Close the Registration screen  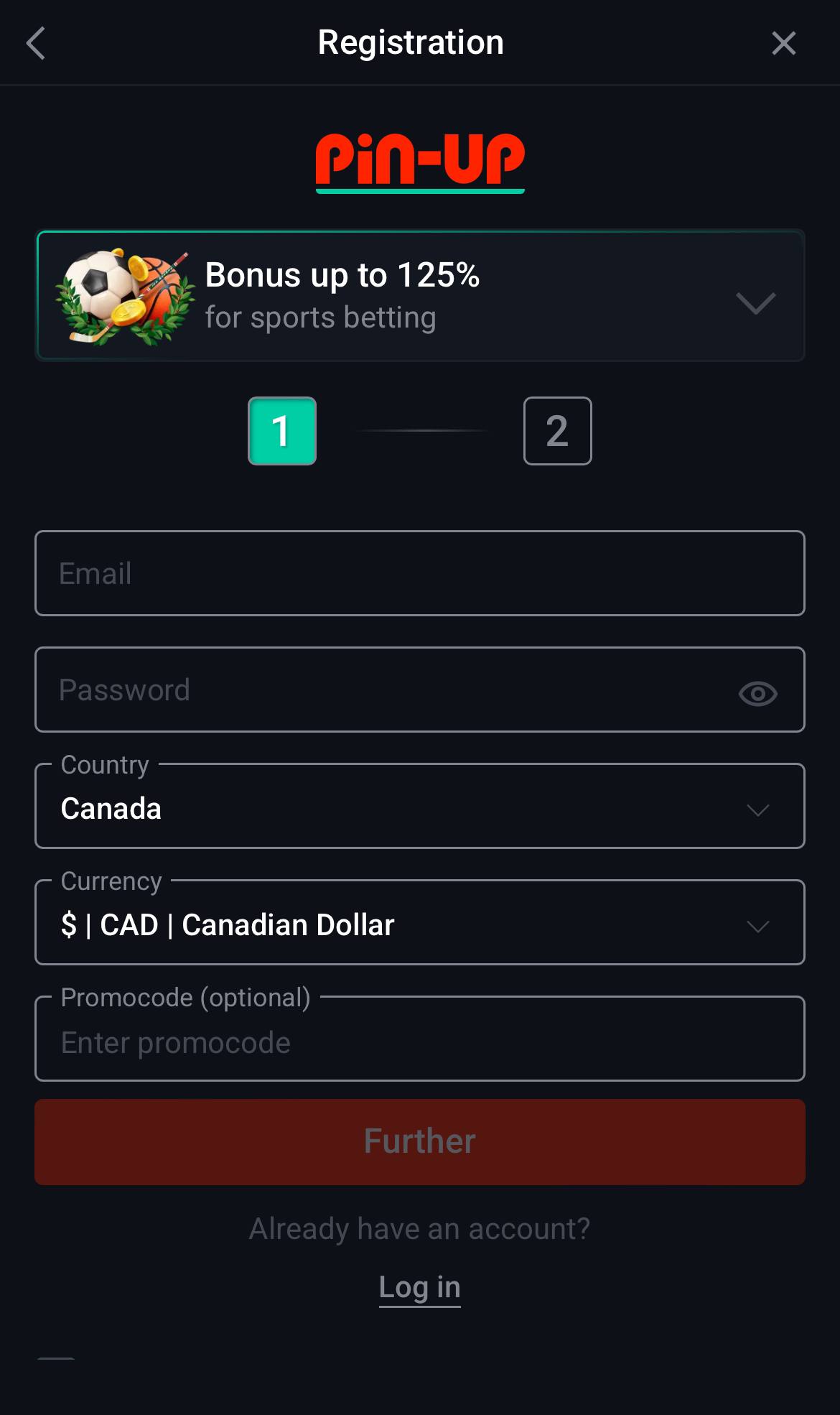(x=783, y=43)
